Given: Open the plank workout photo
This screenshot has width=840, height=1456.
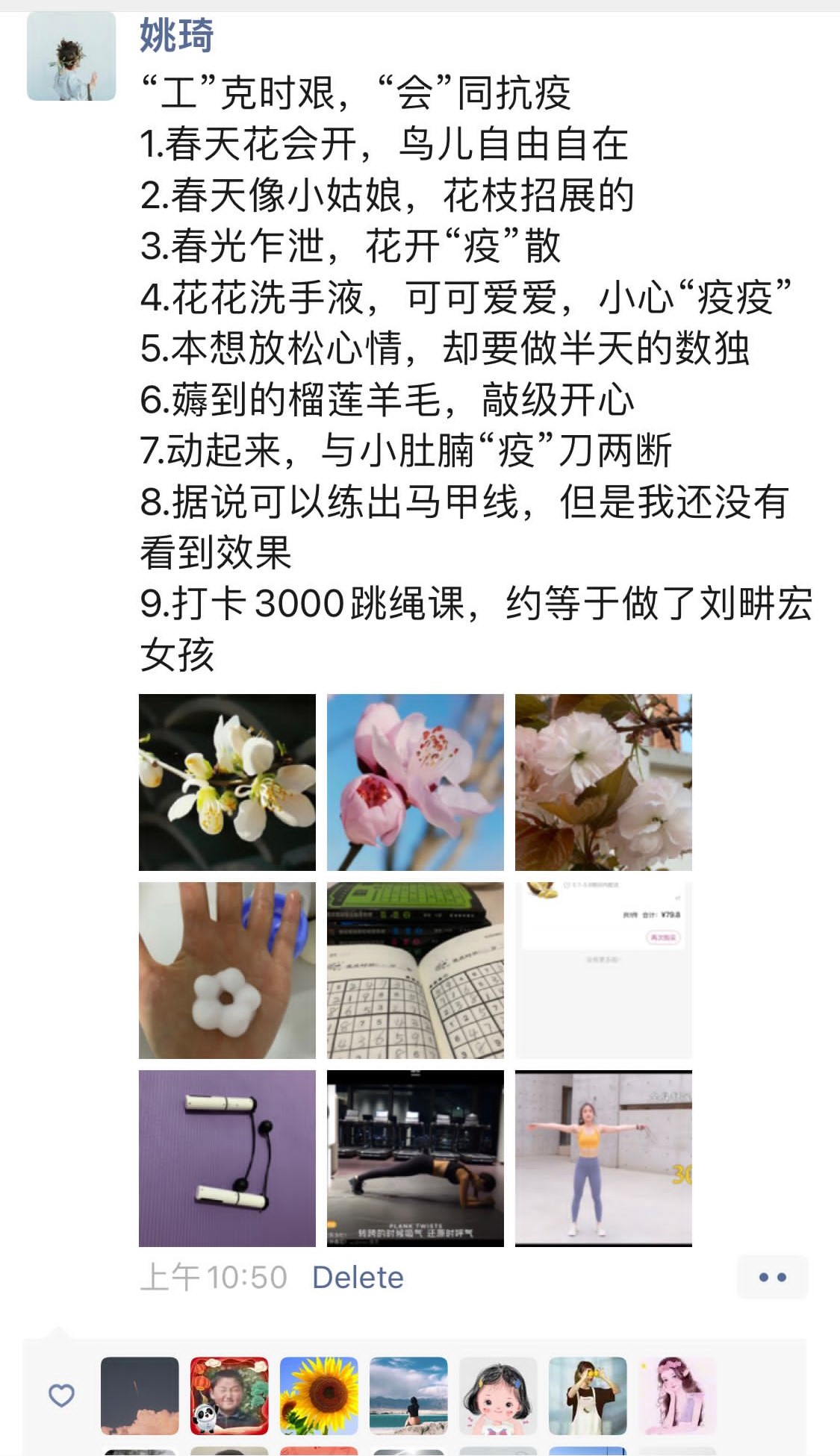Looking at the screenshot, I should pos(415,1158).
